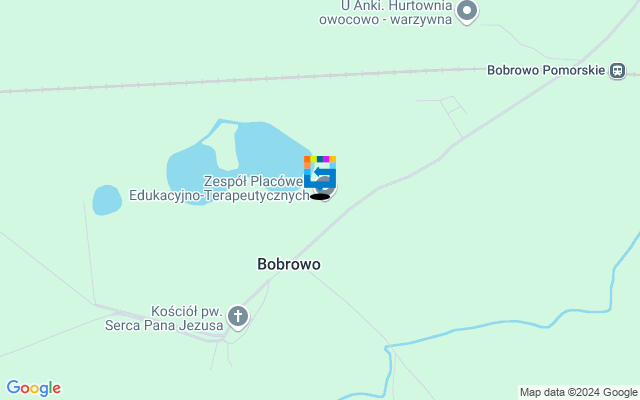Open the Google logo link

(x=33, y=388)
